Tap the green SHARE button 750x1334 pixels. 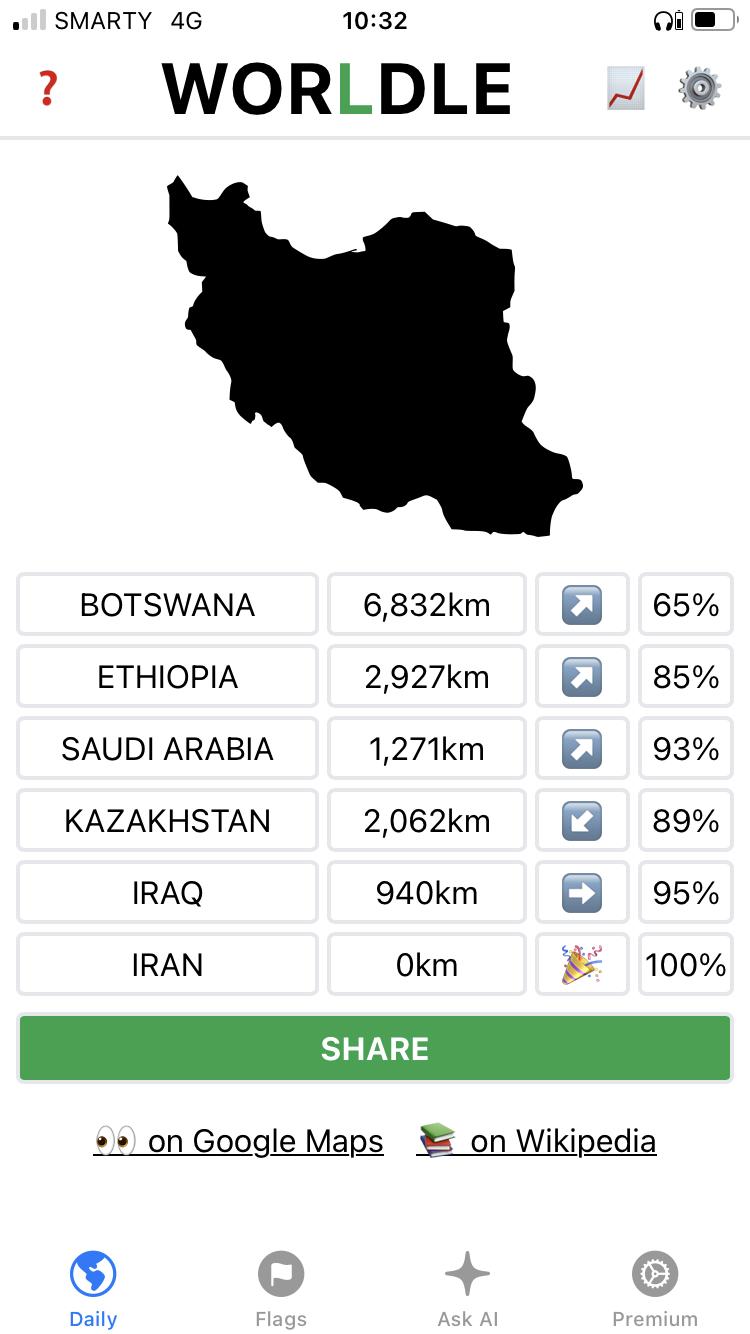375,1048
